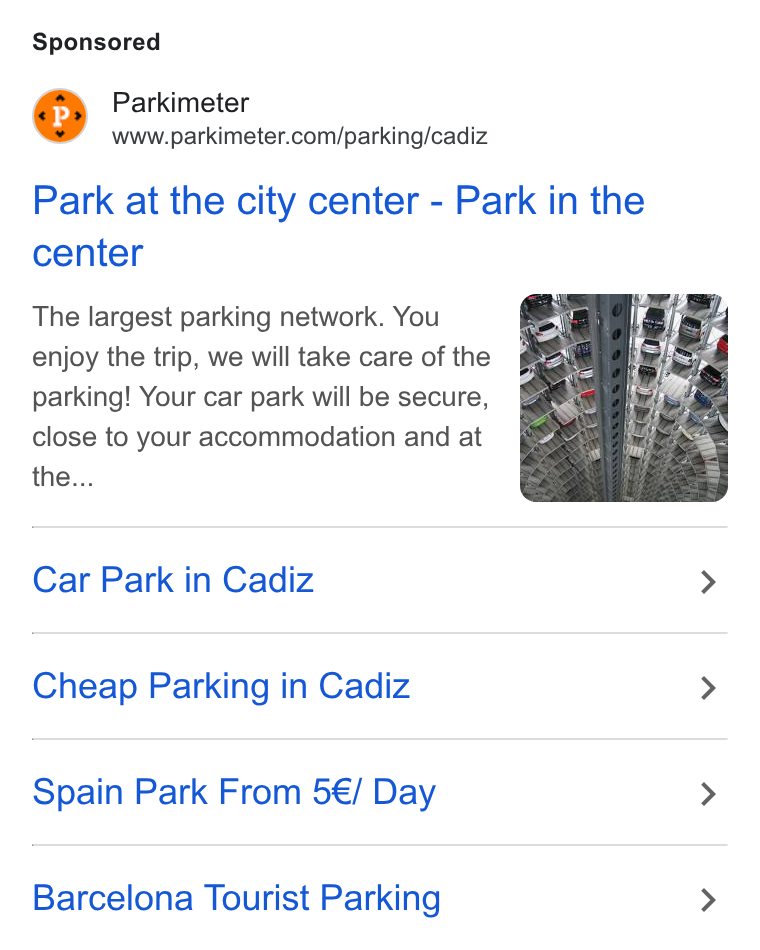The width and height of the screenshot is (760, 950).
Task: Open the parking tower image thumbnail
Action: coord(624,398)
